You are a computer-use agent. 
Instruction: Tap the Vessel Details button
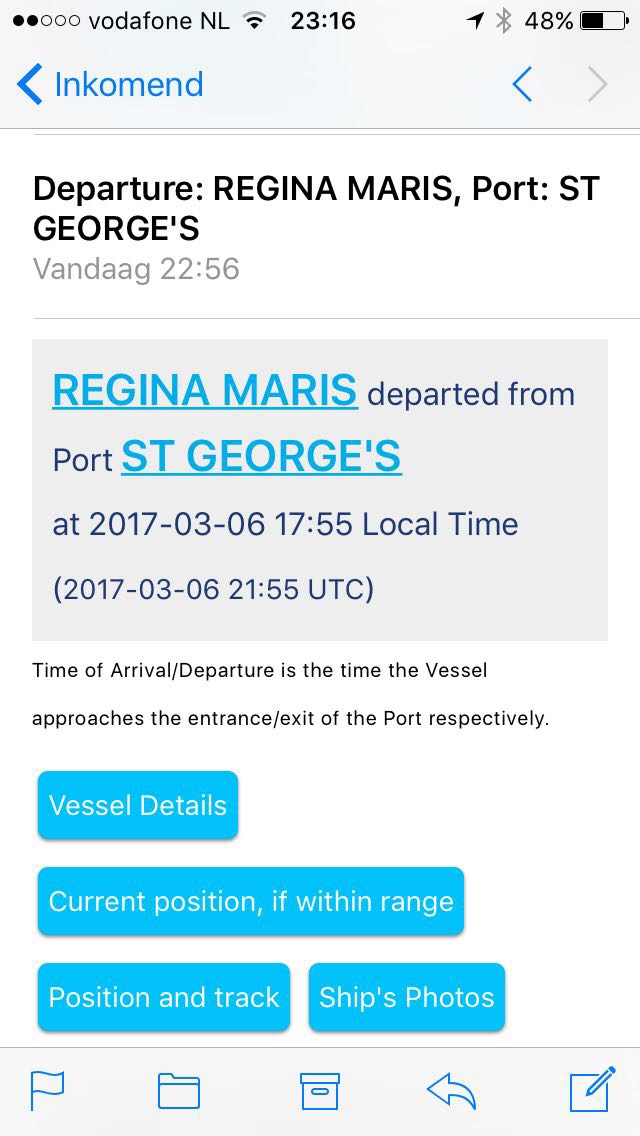pos(138,805)
